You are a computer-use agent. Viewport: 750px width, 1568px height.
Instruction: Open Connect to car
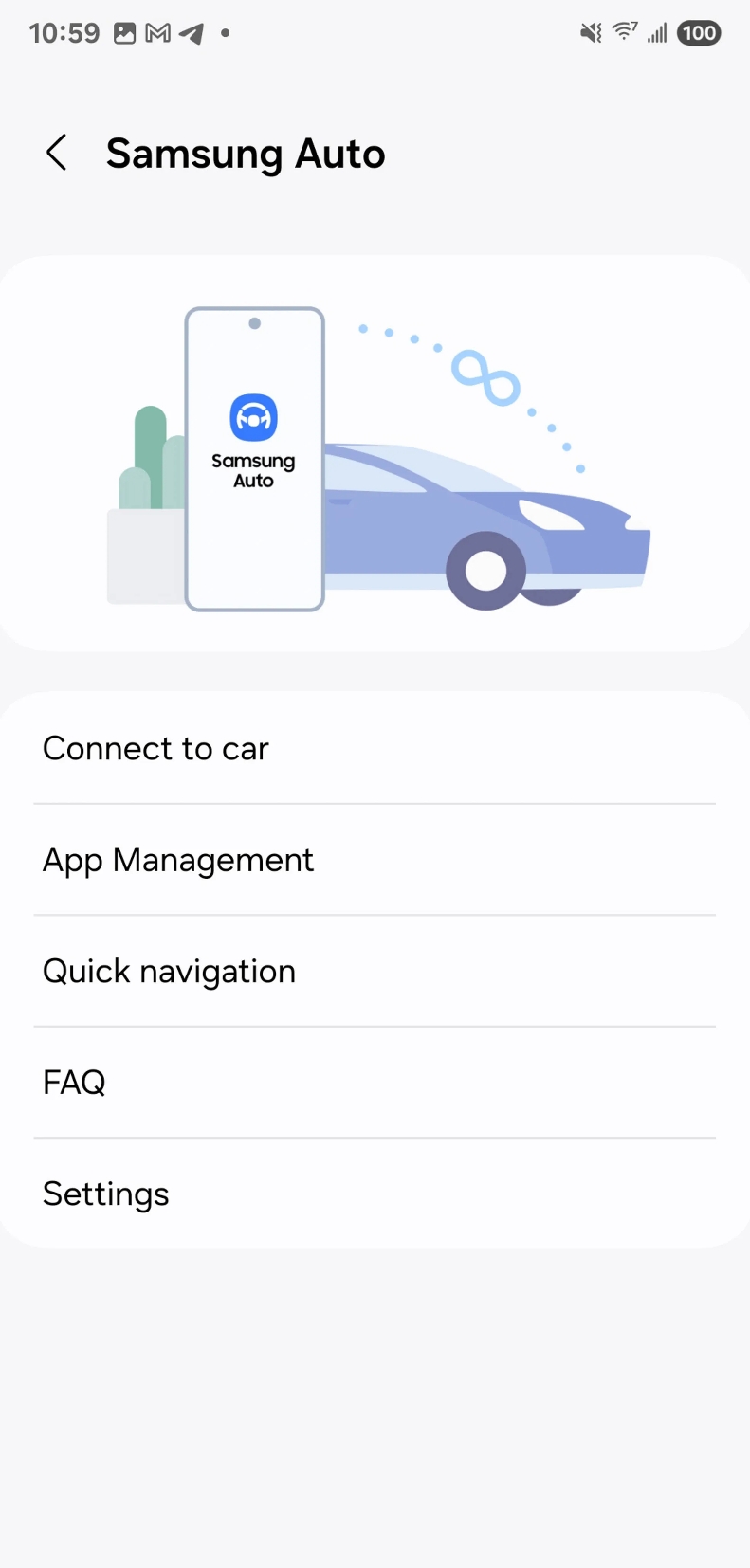[x=375, y=748]
